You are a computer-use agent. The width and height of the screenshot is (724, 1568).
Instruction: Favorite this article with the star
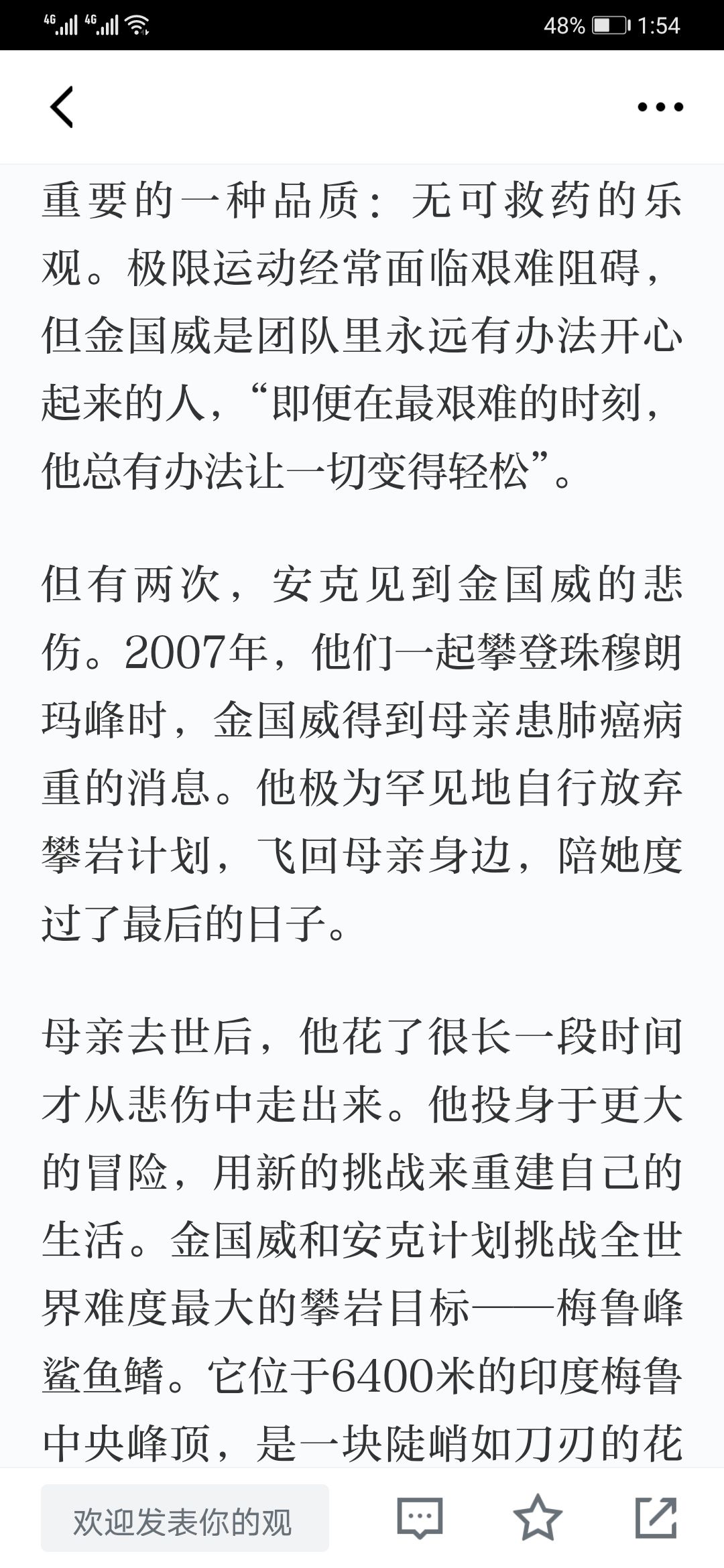[x=538, y=1516]
